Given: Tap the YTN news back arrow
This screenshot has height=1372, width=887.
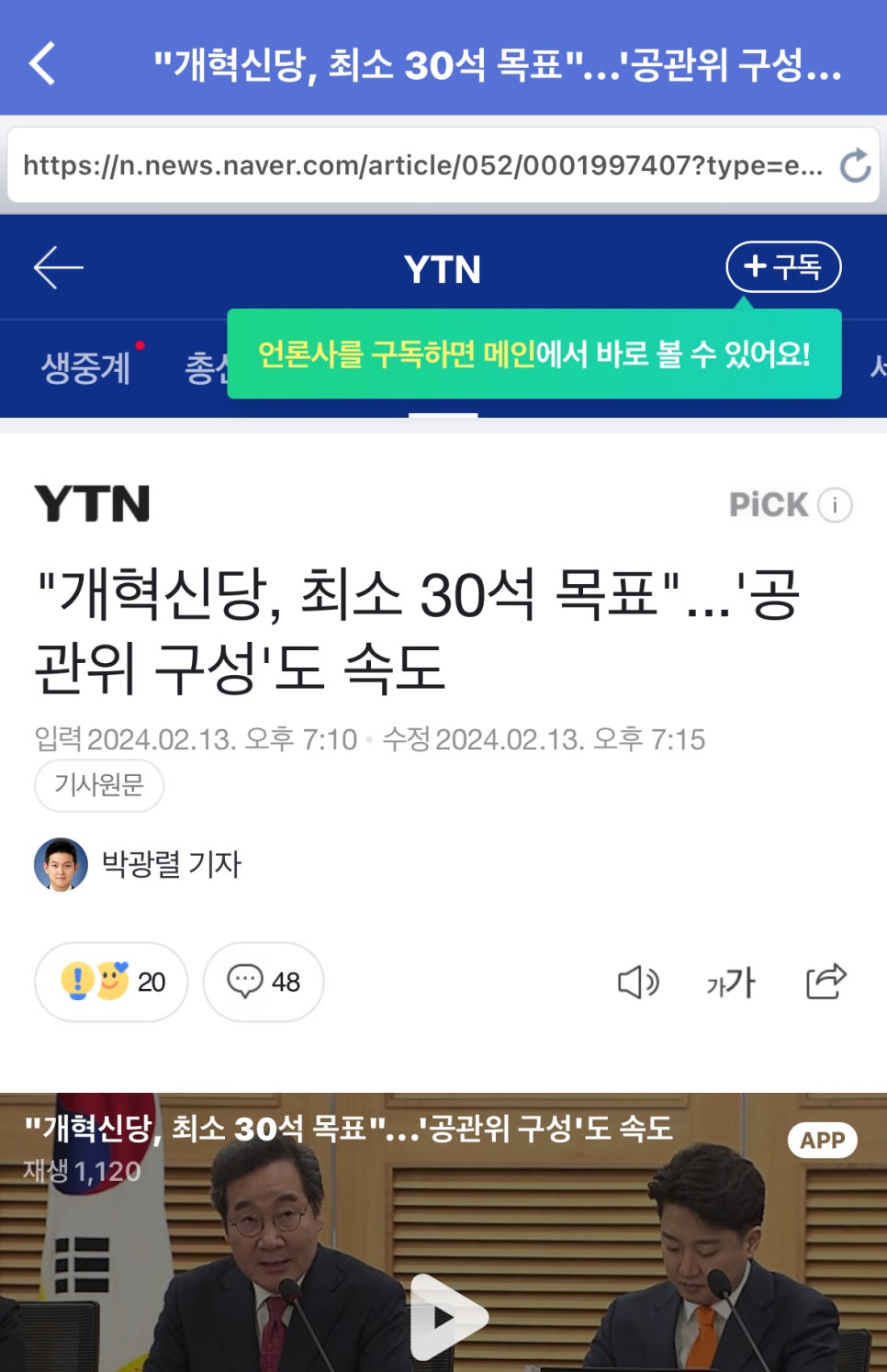Looking at the screenshot, I should coord(58,268).
